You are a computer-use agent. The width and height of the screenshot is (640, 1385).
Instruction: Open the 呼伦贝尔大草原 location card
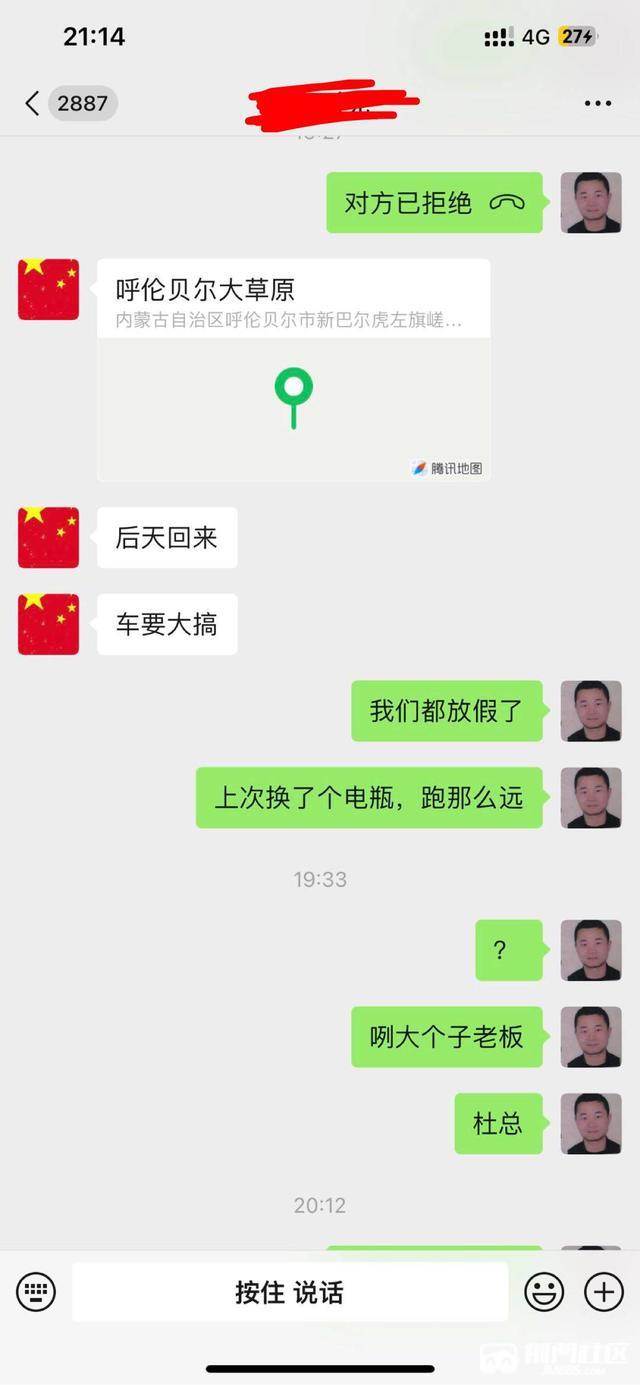pyautogui.click(x=293, y=370)
